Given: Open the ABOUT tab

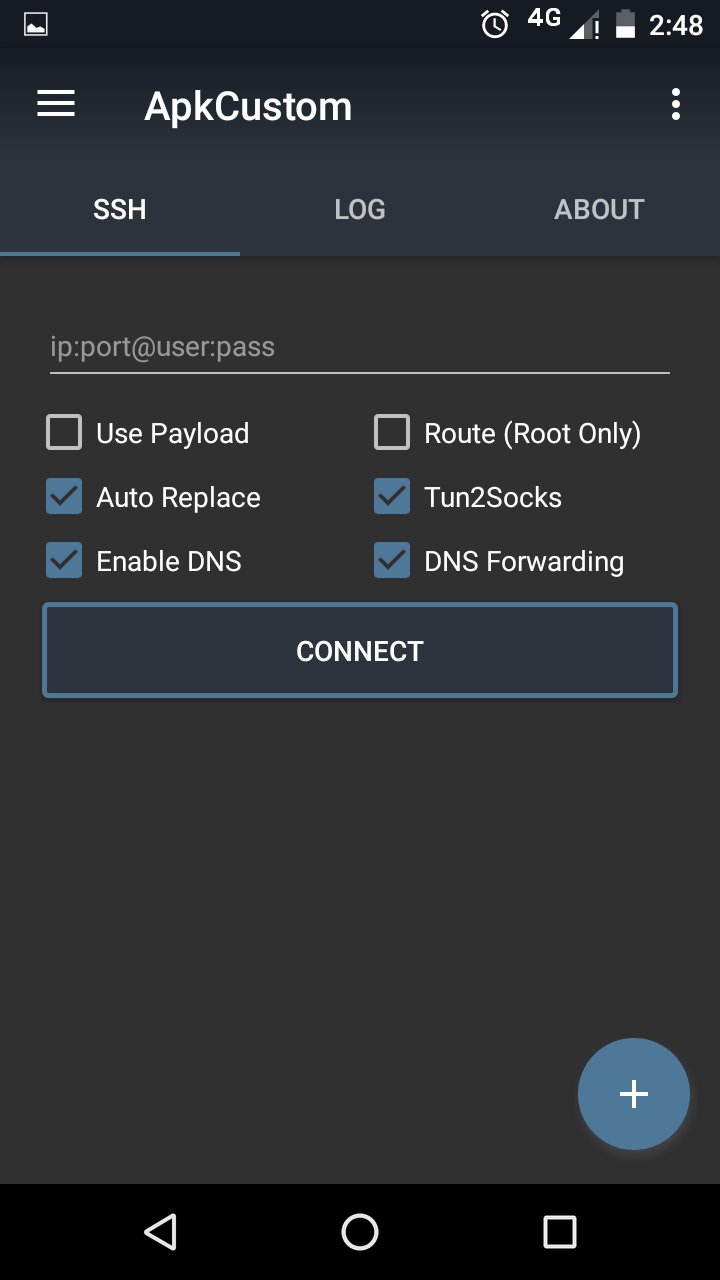Looking at the screenshot, I should click(x=599, y=209).
